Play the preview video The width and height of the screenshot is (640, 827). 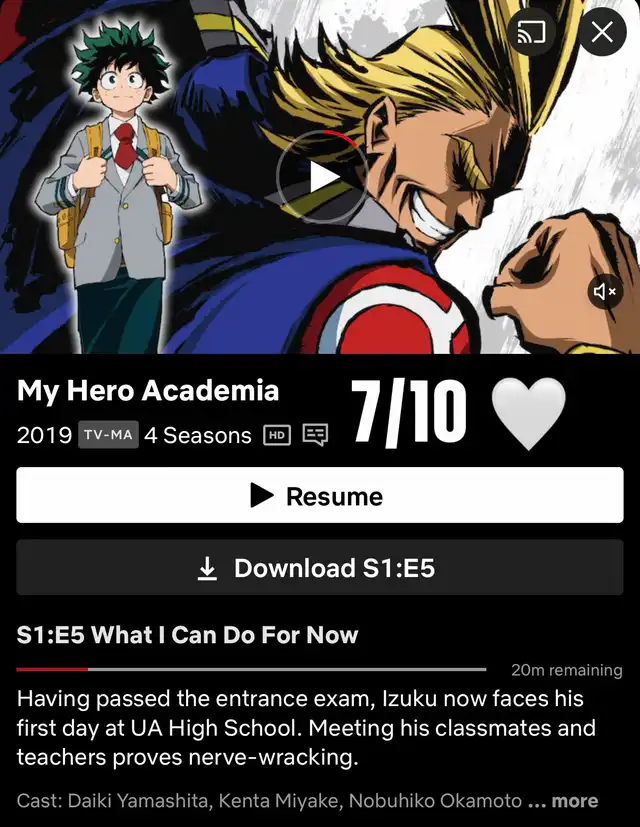pyautogui.click(x=320, y=177)
